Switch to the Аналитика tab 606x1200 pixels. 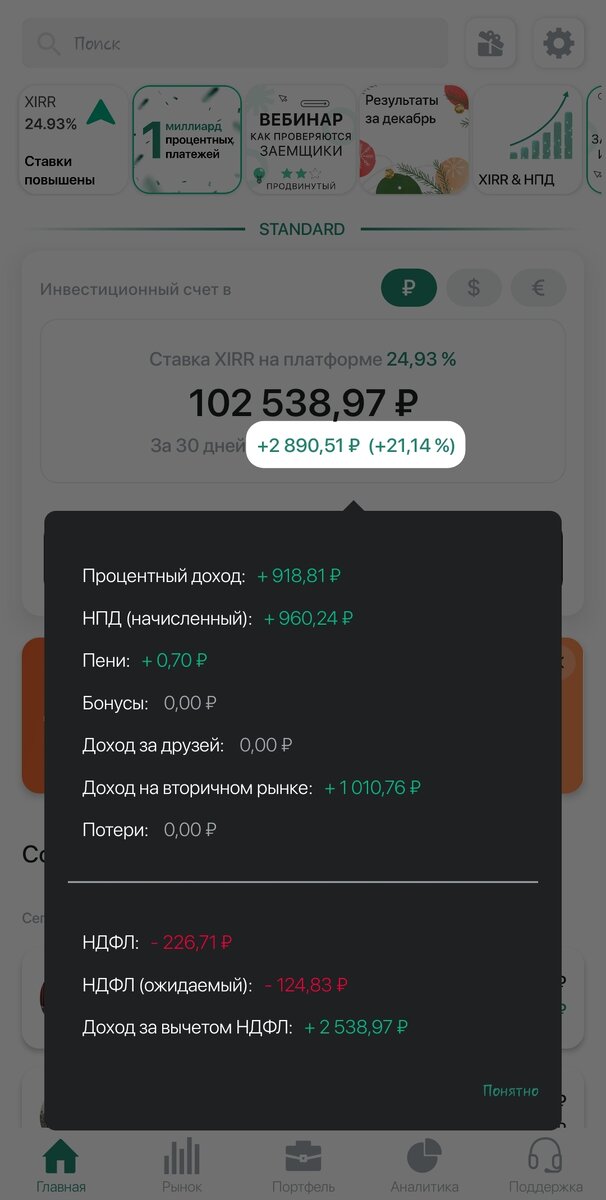click(x=424, y=1166)
